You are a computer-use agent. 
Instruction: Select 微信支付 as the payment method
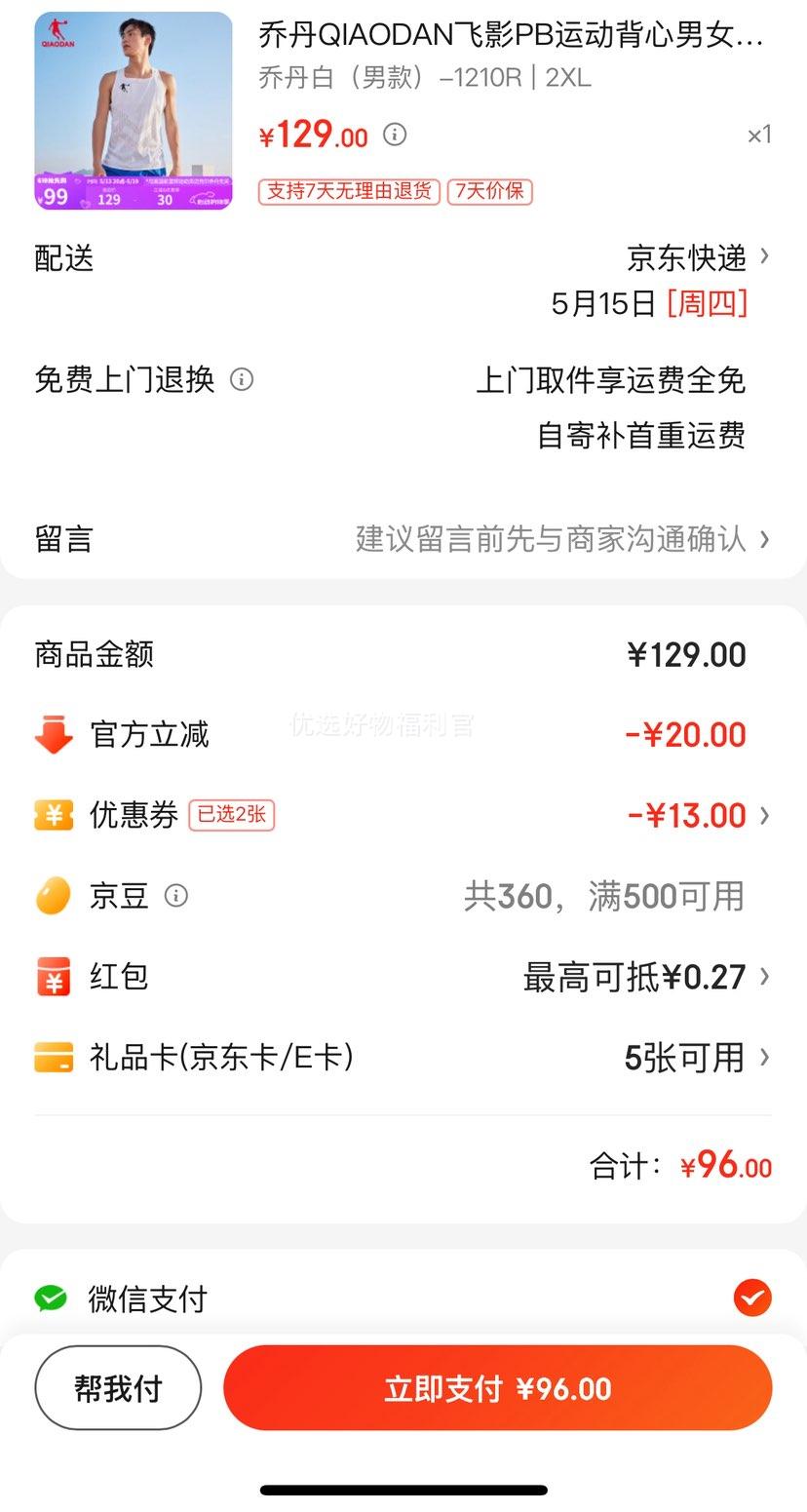(403, 1298)
